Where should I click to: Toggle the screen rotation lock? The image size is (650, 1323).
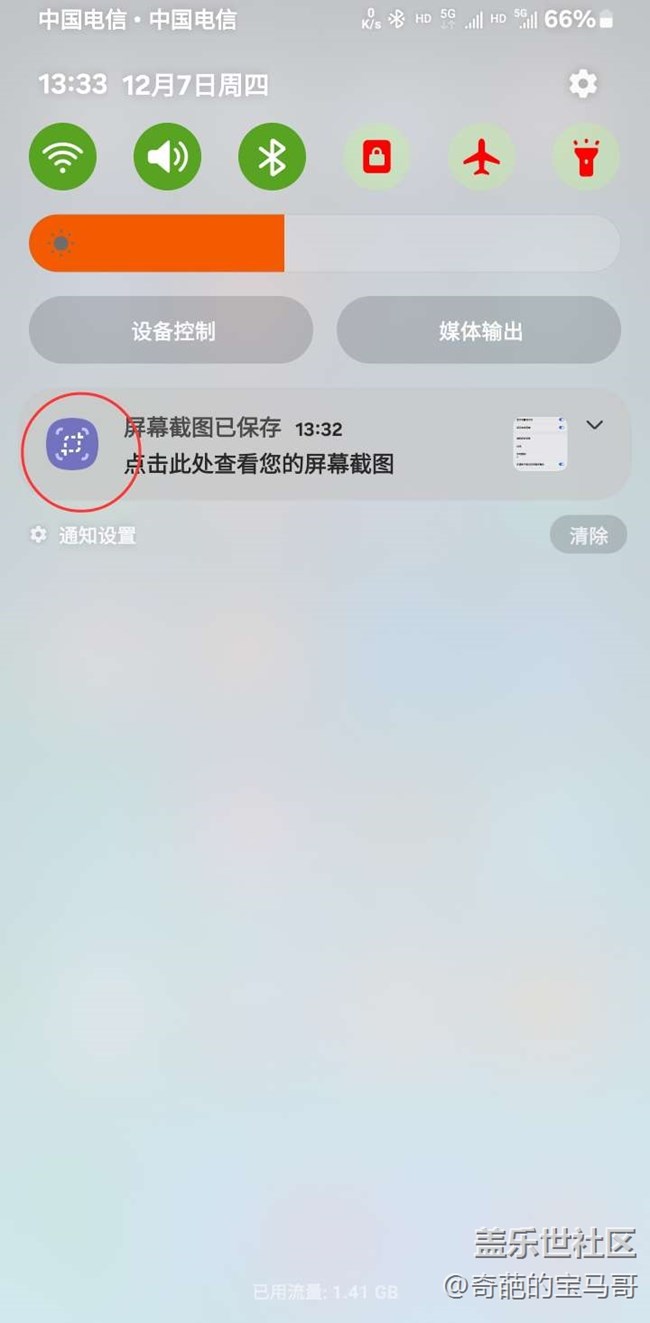pyautogui.click(x=377, y=157)
